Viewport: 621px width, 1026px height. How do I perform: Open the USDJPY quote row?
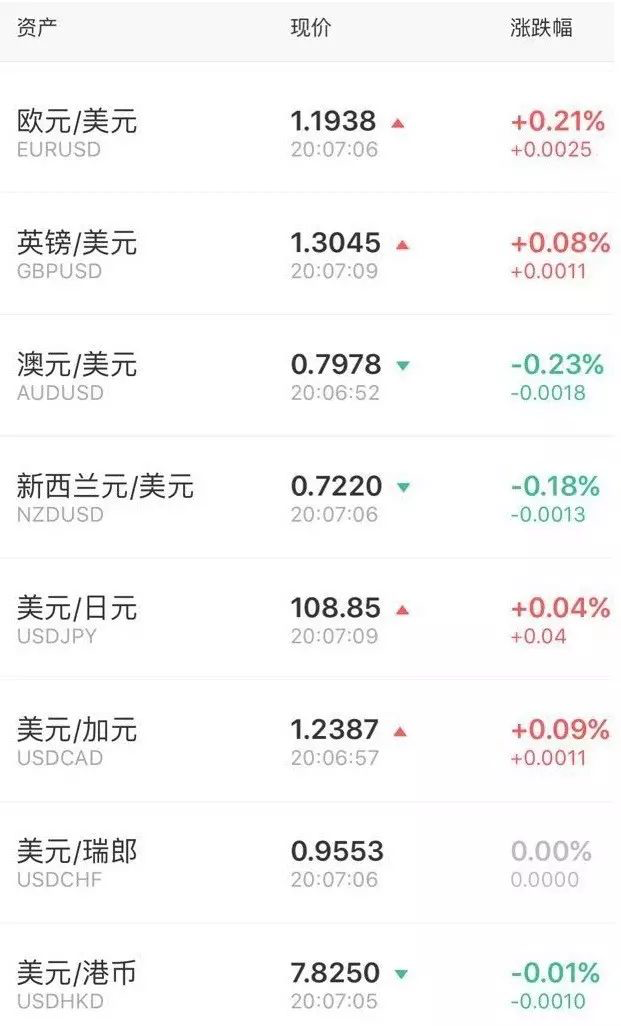[308, 619]
